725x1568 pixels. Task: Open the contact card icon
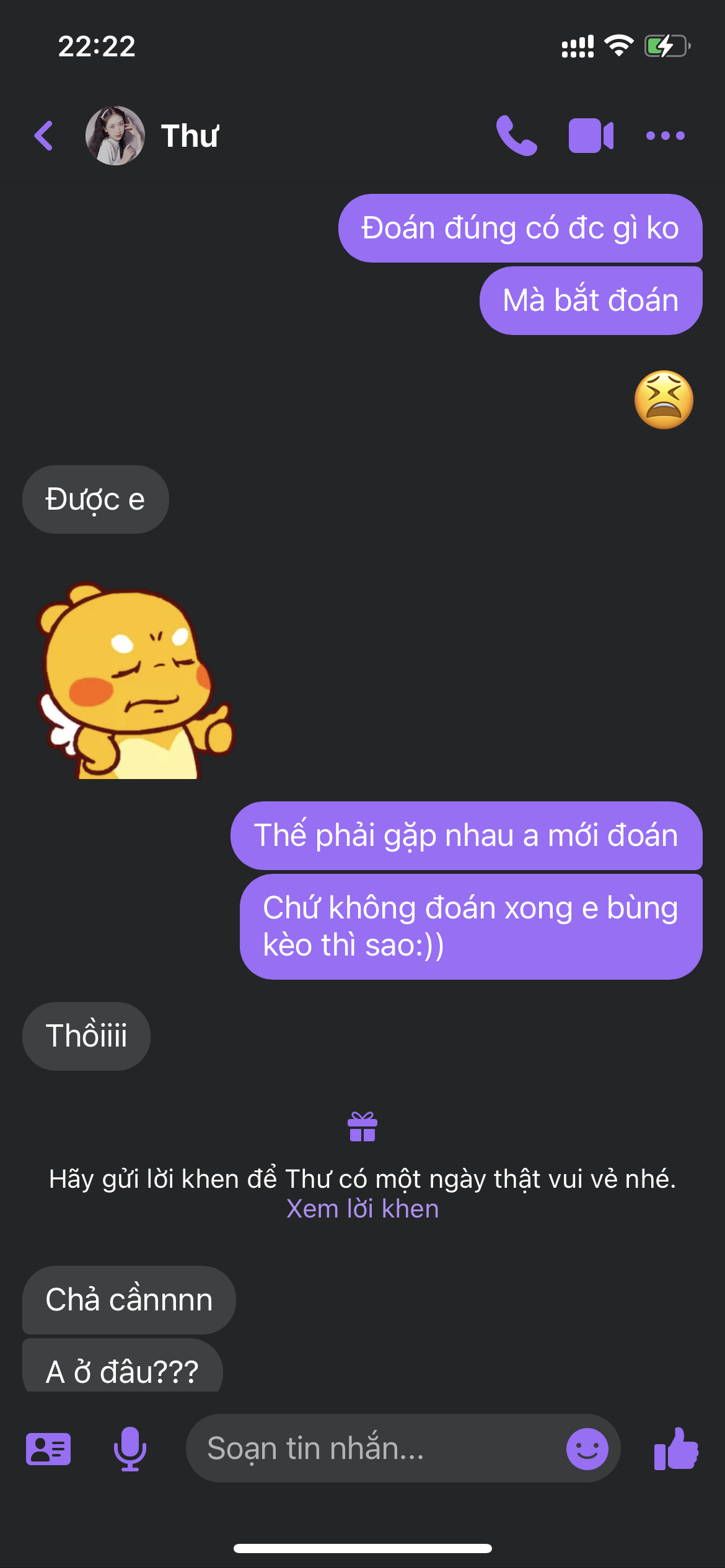pyautogui.click(x=48, y=1449)
